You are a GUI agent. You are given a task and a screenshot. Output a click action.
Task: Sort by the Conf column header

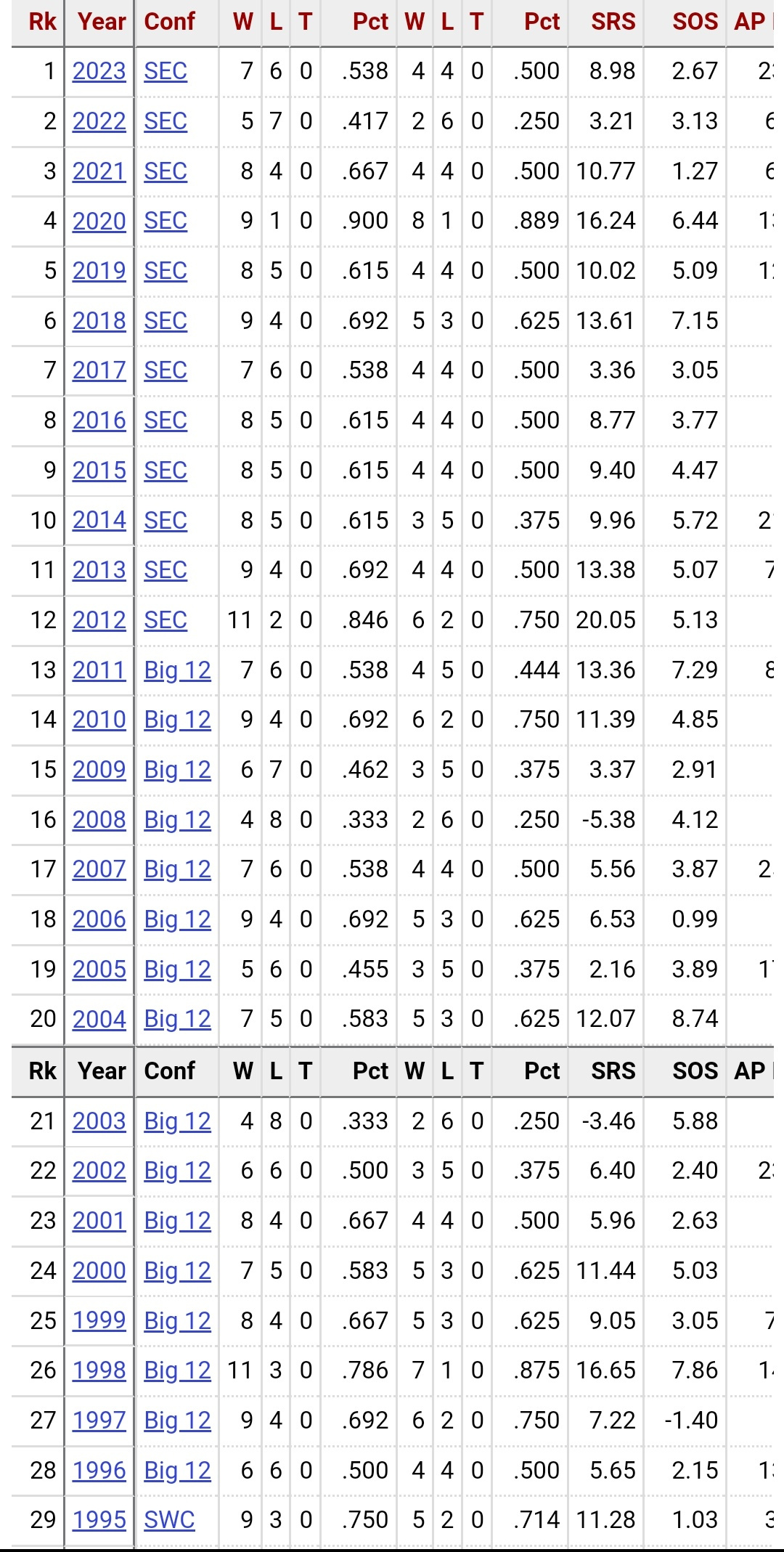169,22
